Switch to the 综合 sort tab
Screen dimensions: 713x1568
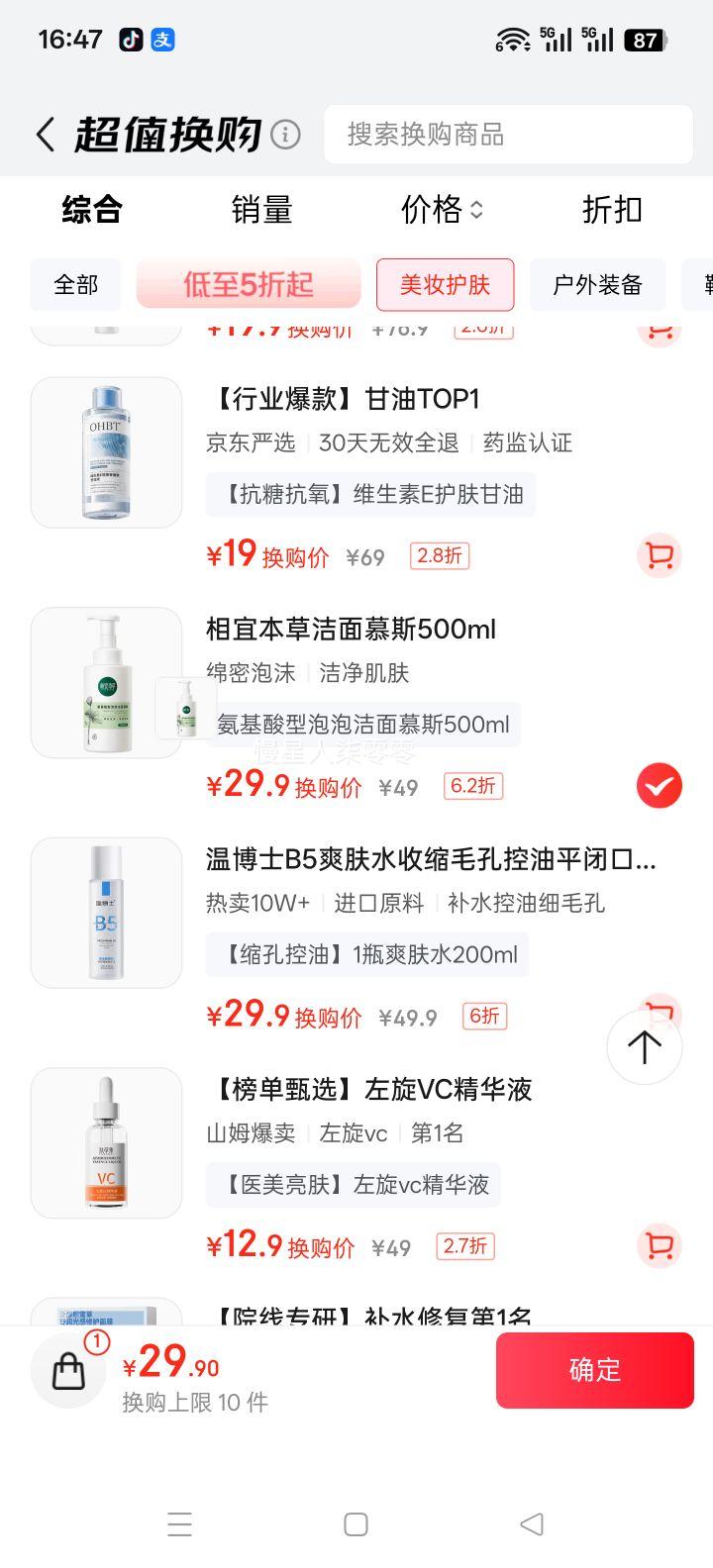pos(92,210)
